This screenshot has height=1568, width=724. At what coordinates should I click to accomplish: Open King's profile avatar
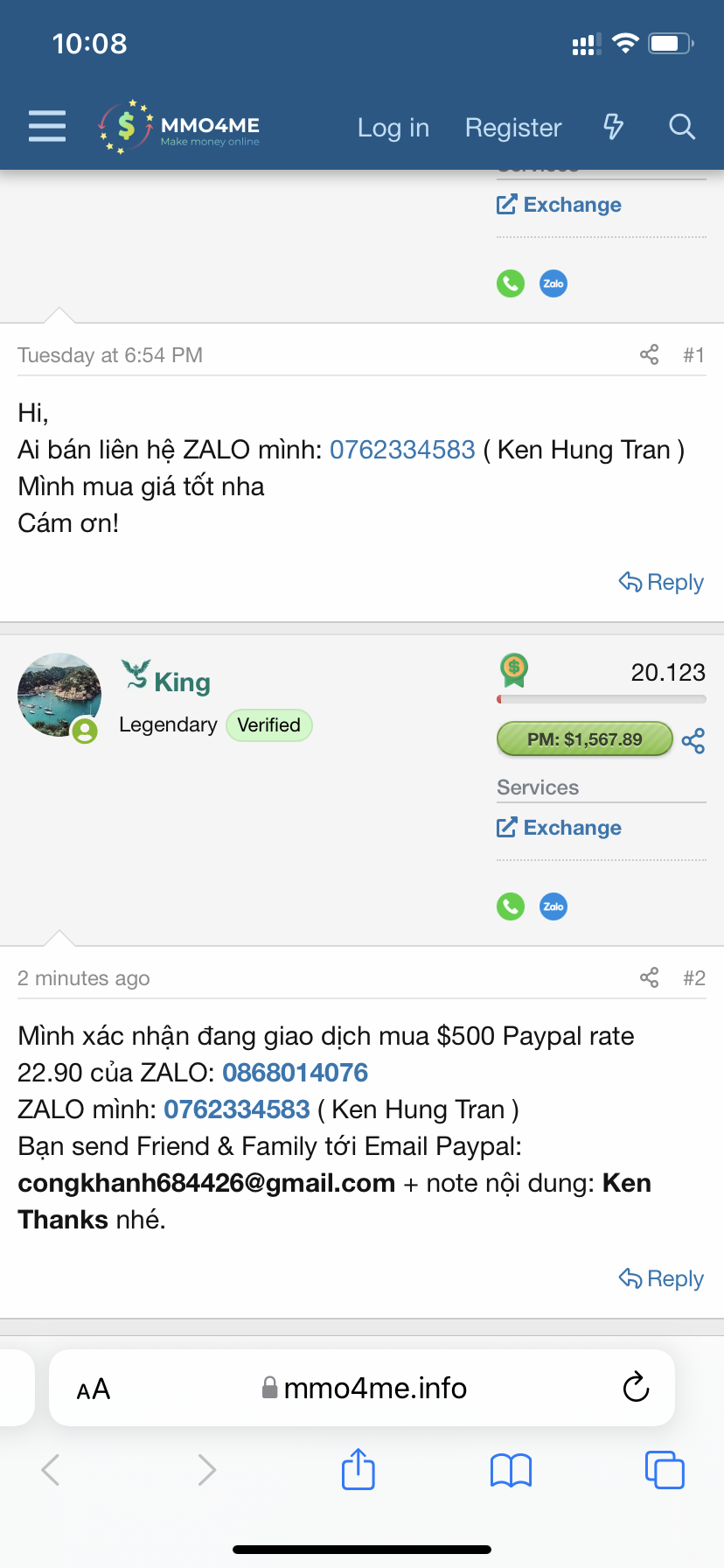coord(59,695)
